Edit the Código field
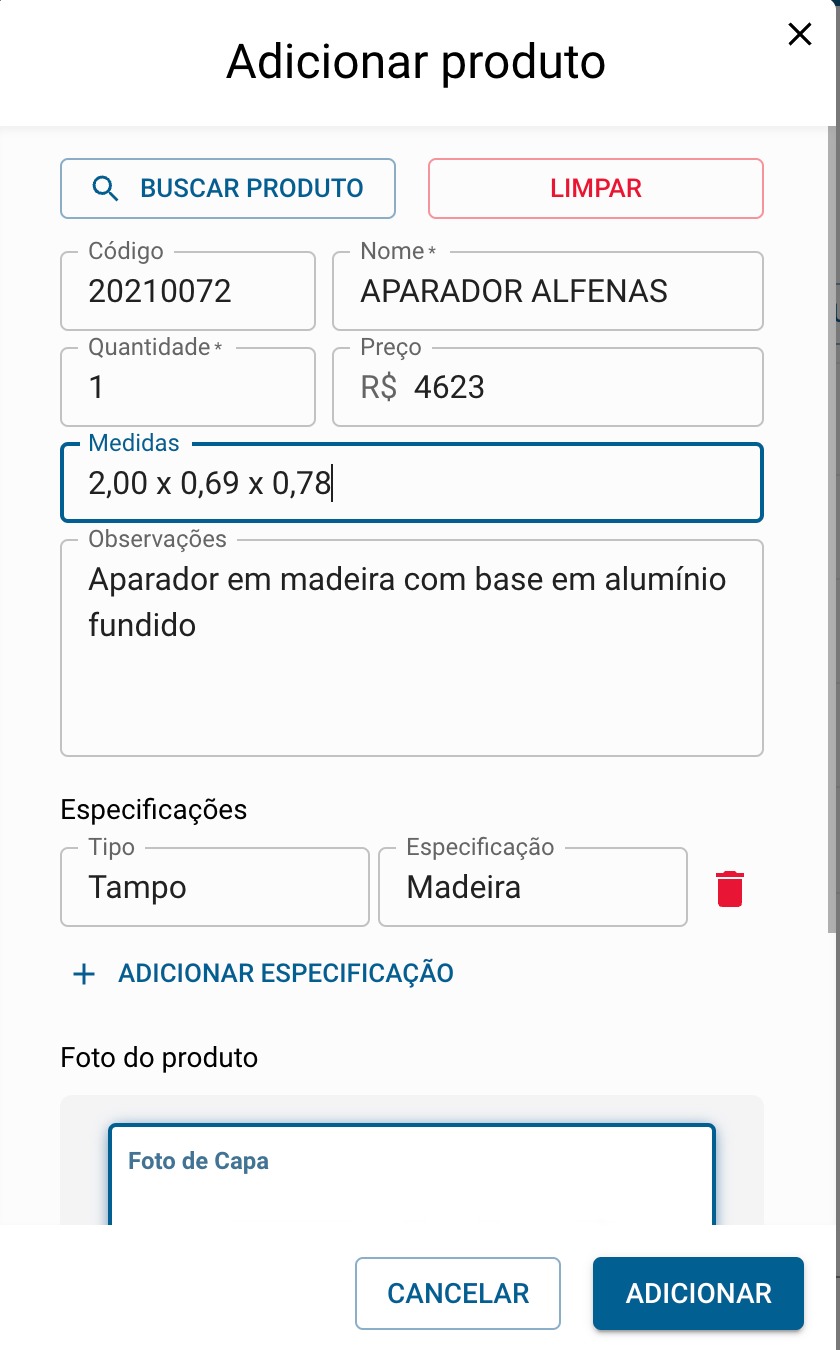Screen dimensions: 840x1350 pos(188,291)
